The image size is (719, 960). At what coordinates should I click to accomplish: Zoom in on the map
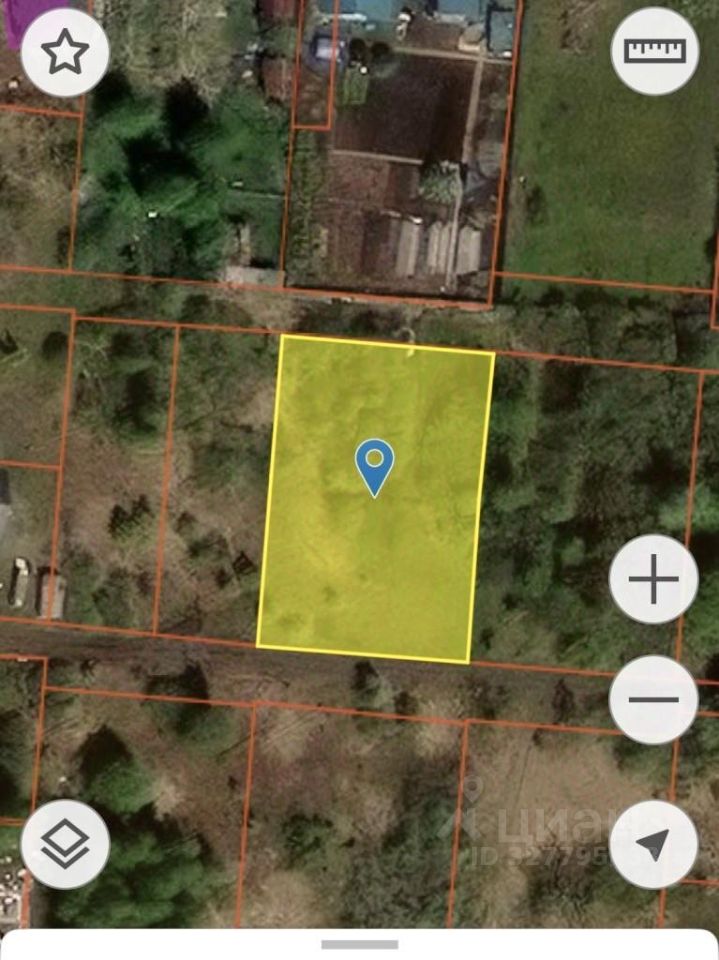[x=654, y=580]
